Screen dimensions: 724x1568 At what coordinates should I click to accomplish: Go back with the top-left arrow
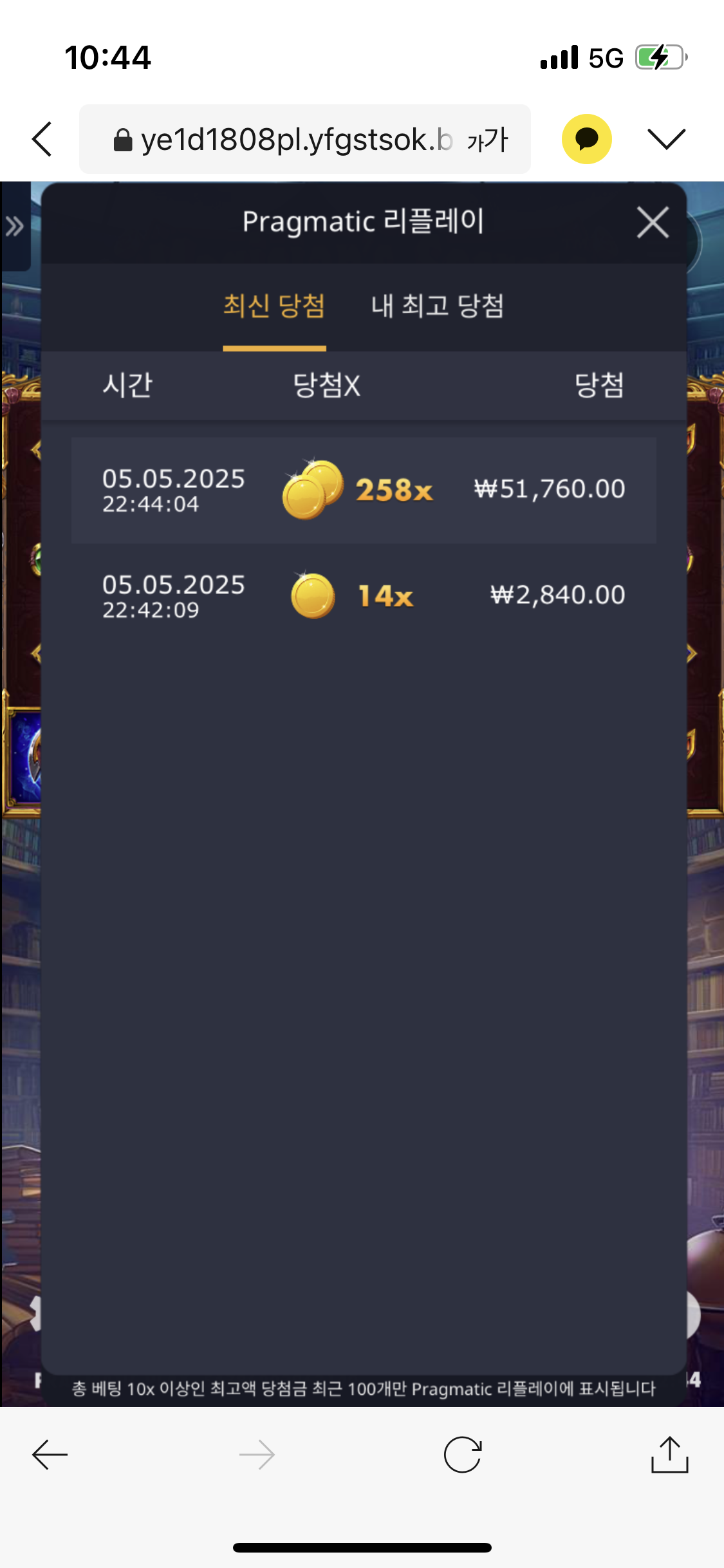42,139
